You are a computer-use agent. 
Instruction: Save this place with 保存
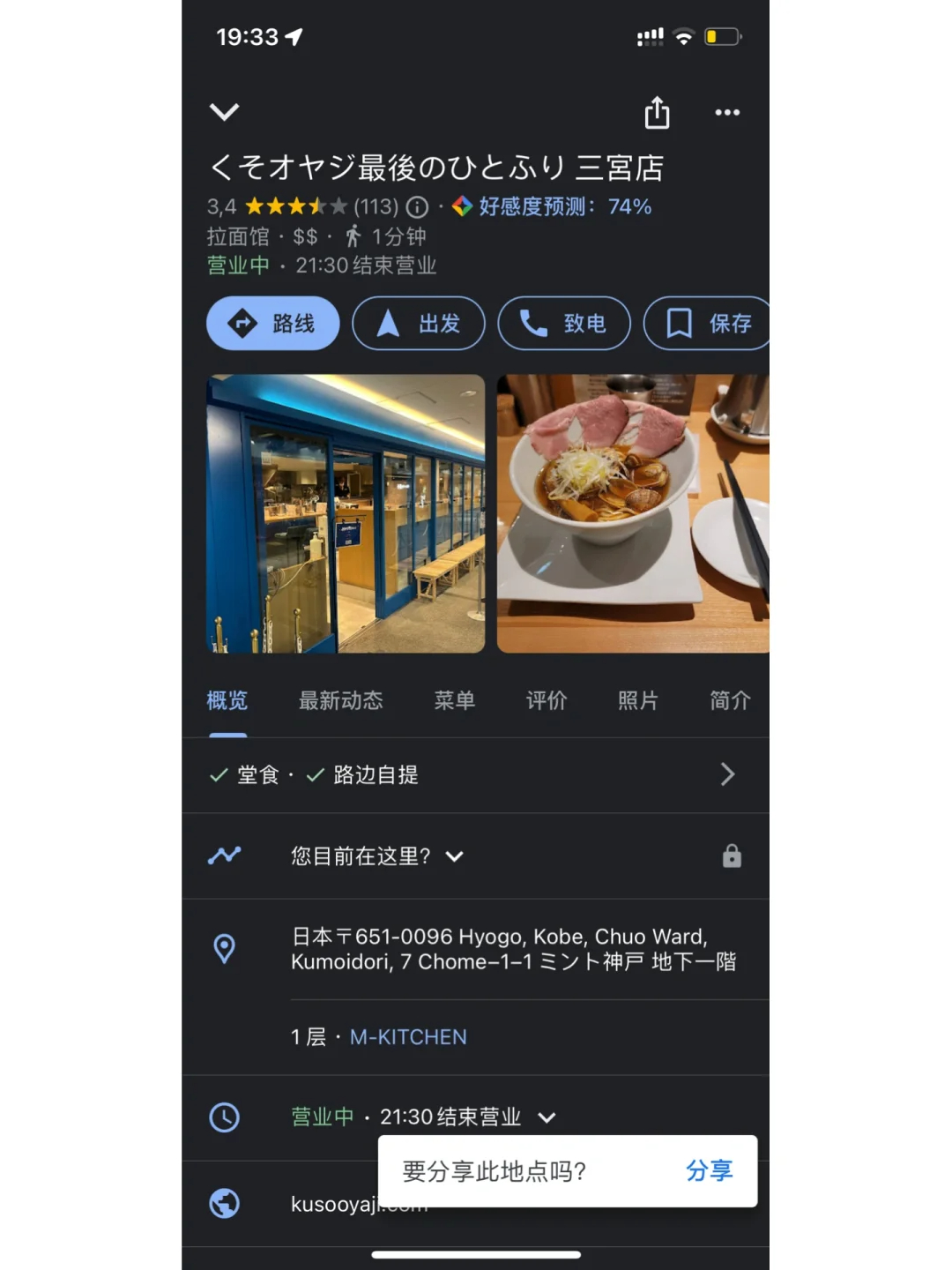708,324
